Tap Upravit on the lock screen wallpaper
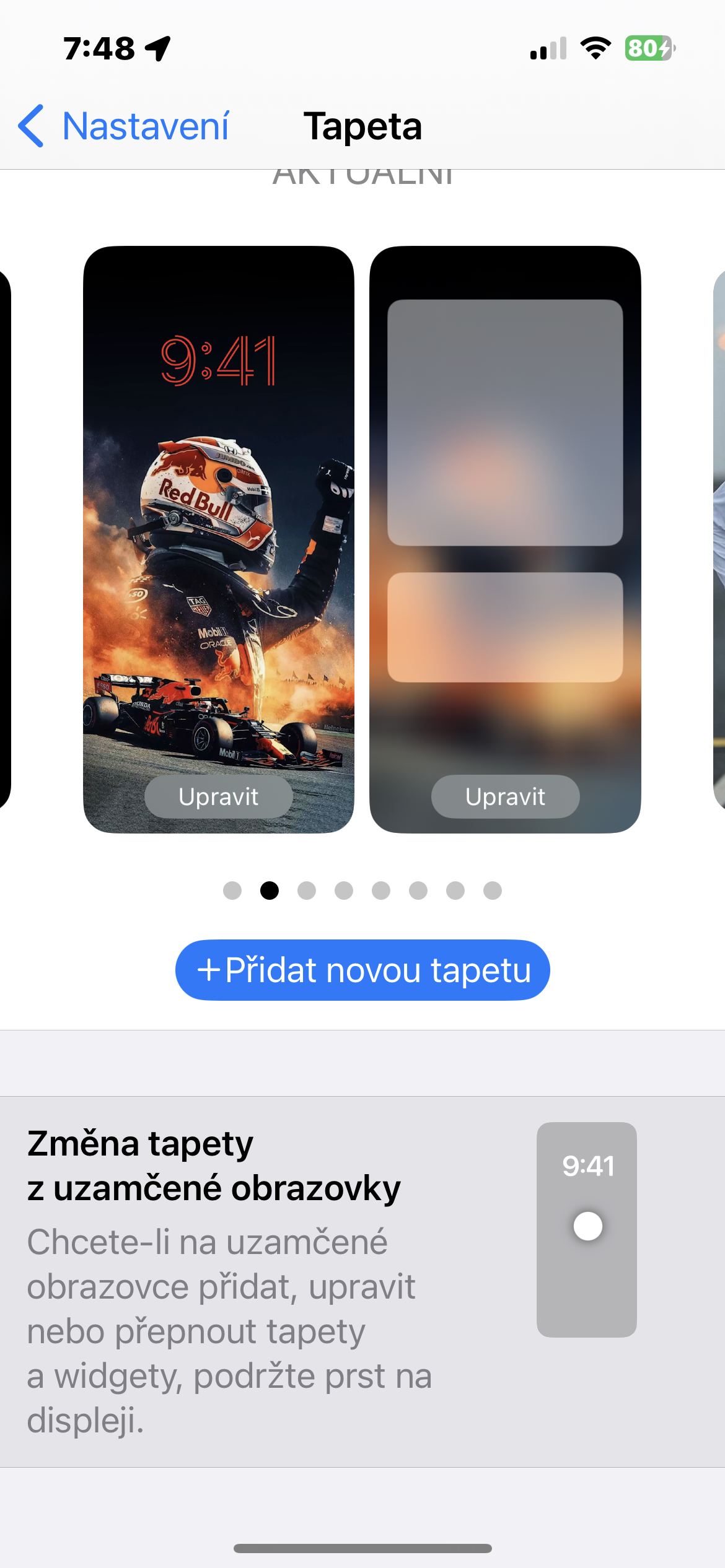 (218, 796)
